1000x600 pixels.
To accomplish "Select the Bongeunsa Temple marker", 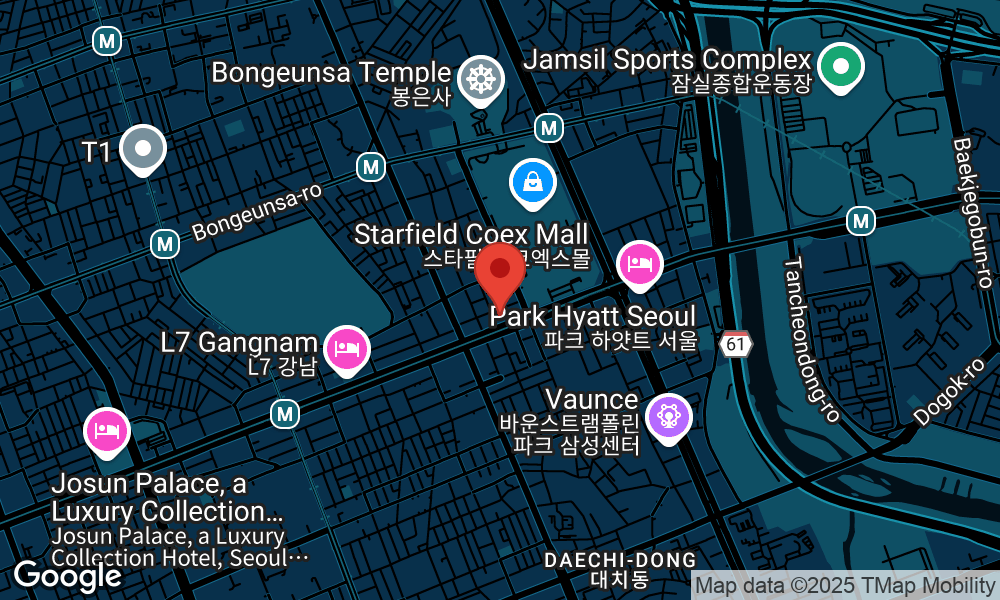I will (481, 77).
